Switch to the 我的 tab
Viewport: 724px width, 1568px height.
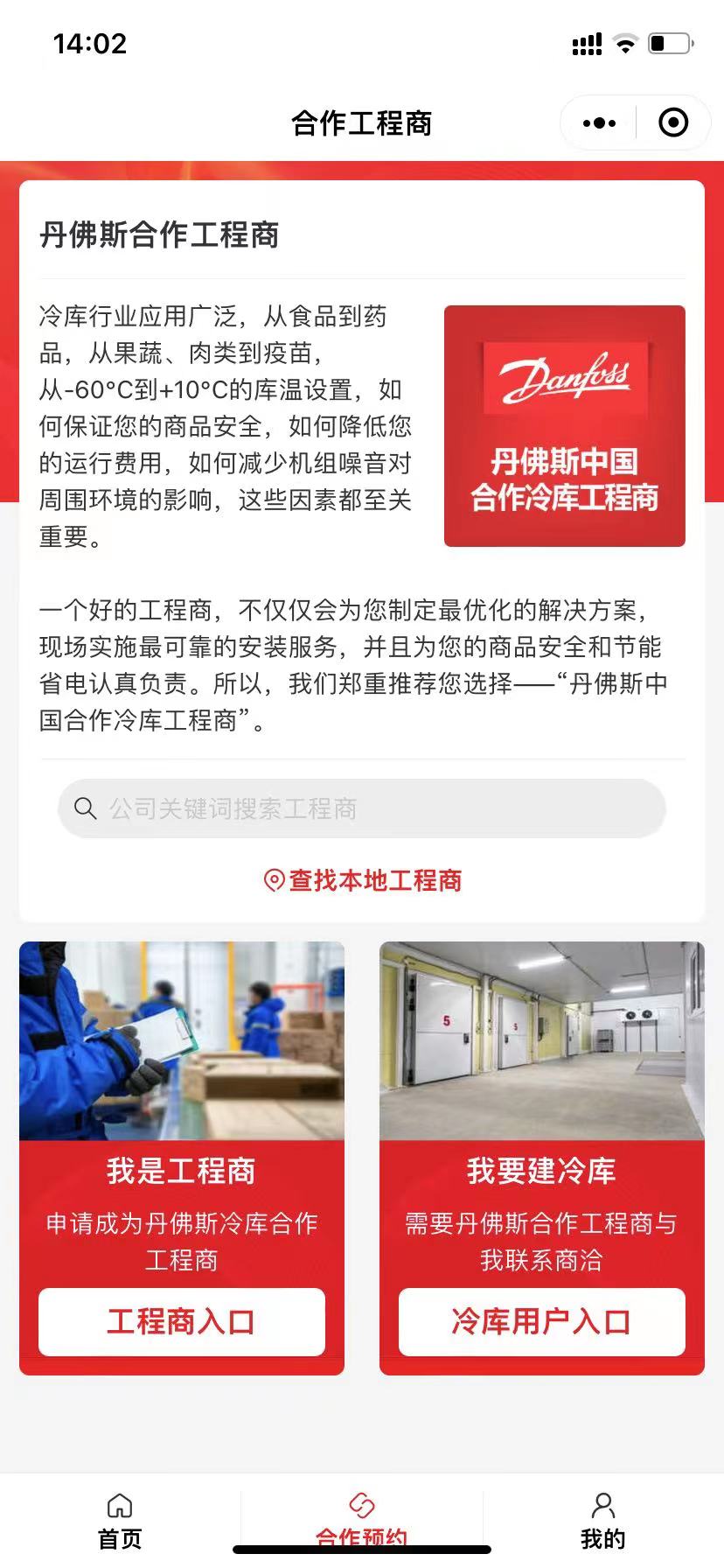click(x=603, y=1519)
